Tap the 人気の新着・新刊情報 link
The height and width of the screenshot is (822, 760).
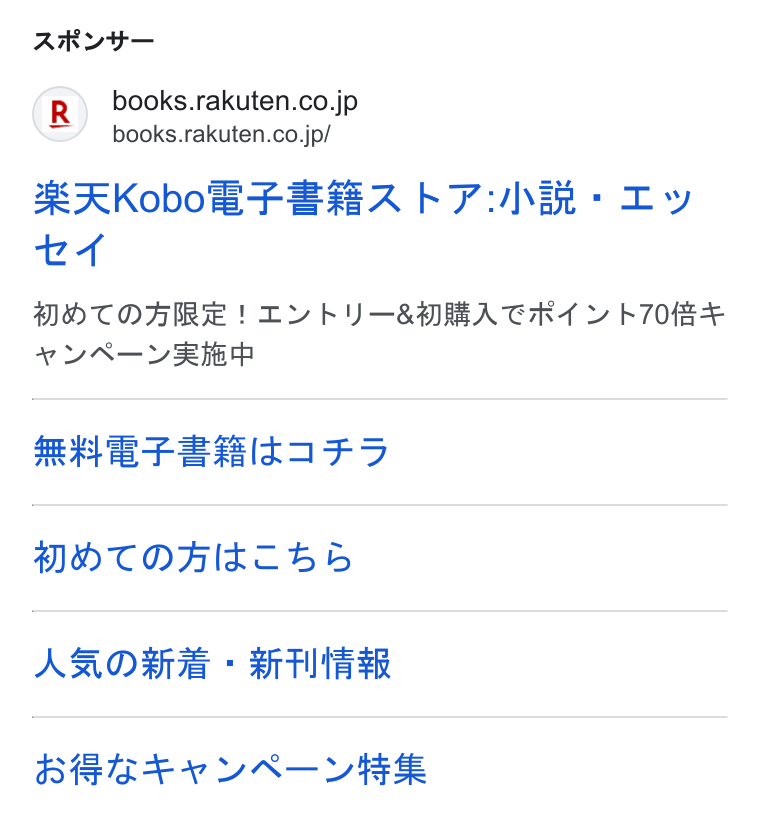pyautogui.click(x=212, y=663)
